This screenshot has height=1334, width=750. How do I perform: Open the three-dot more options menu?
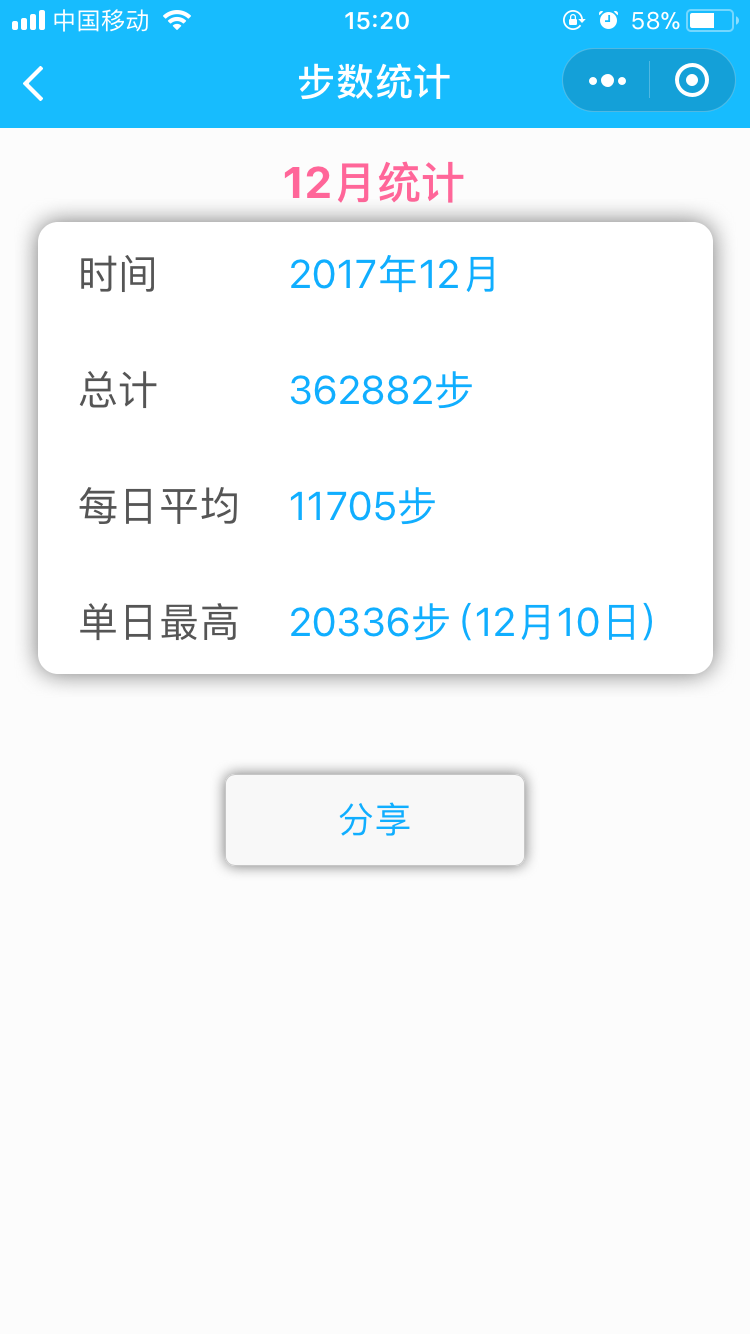pos(607,81)
